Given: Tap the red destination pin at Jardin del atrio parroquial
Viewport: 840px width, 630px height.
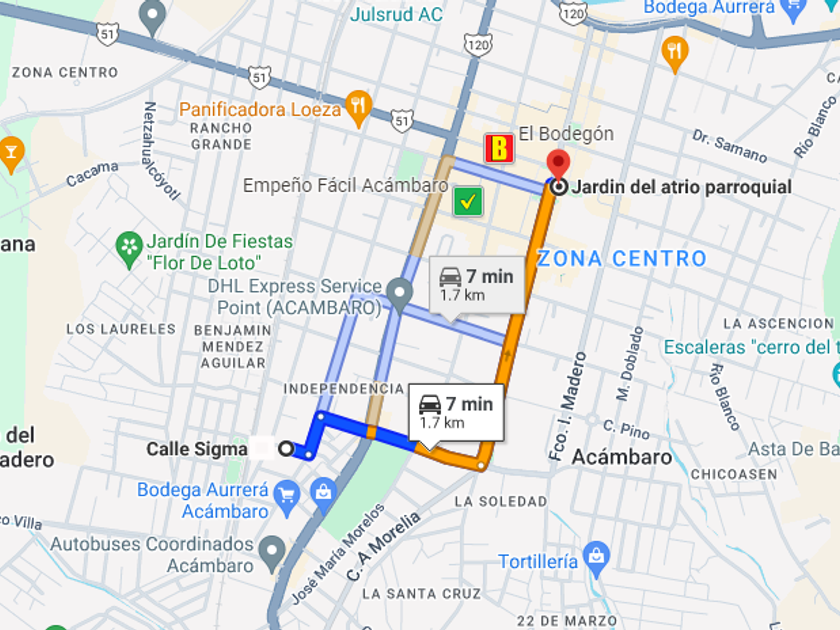Looking at the screenshot, I should [x=556, y=165].
